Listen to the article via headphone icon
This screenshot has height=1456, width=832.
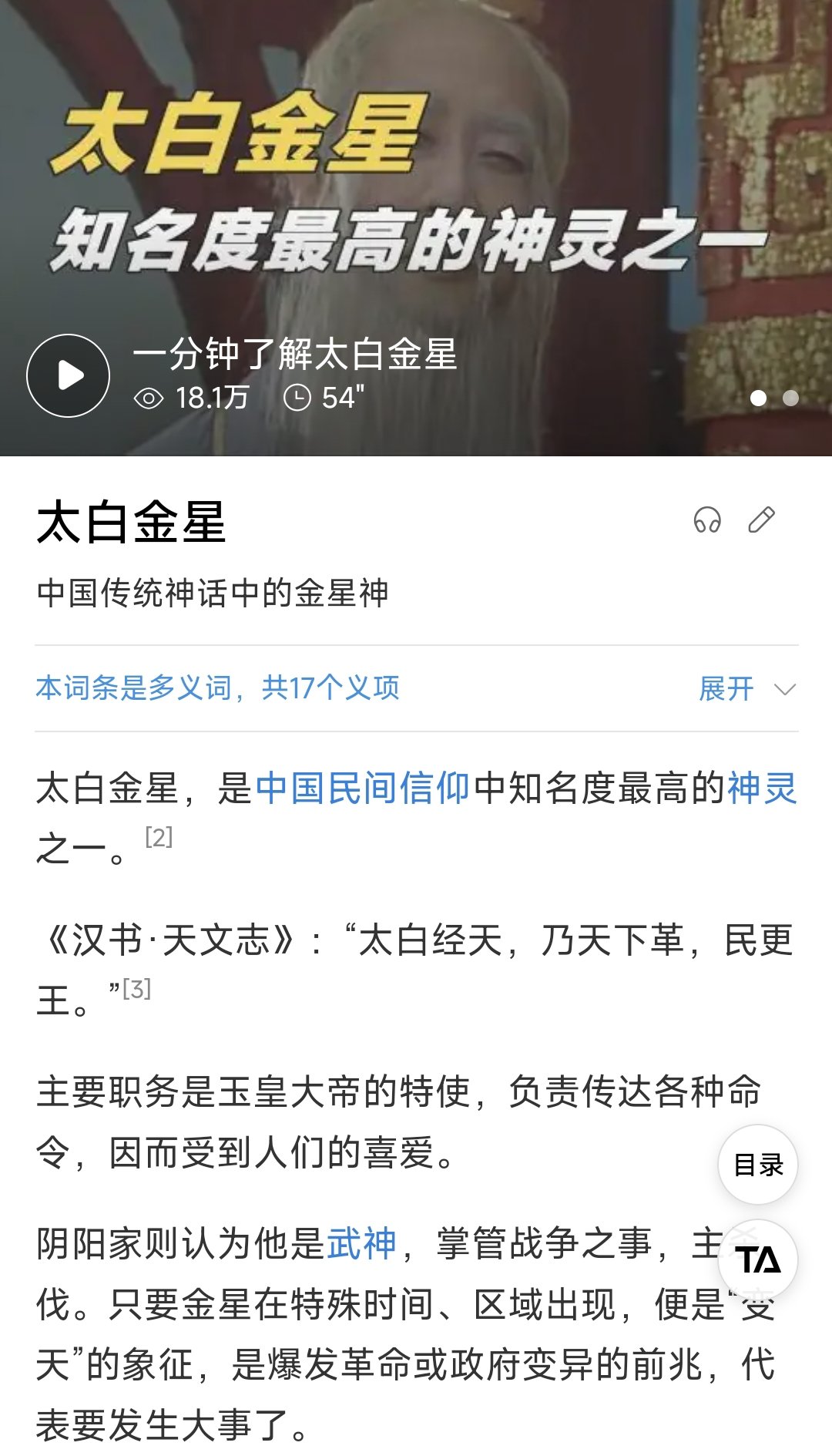[x=706, y=520]
